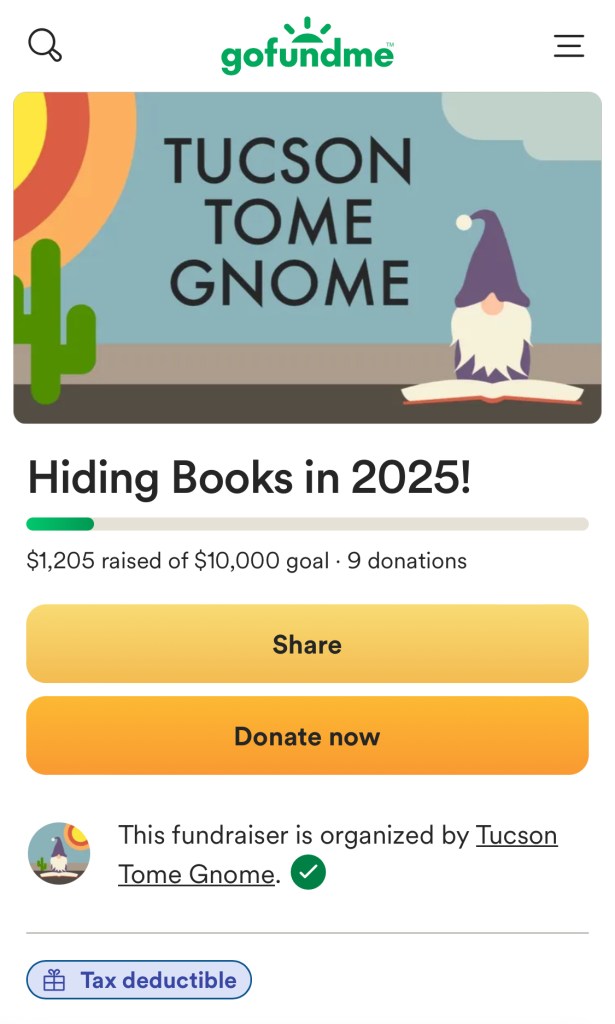Viewport: 615px width, 1024px height.
Task: Open the hamburger menu
Action: (568, 45)
